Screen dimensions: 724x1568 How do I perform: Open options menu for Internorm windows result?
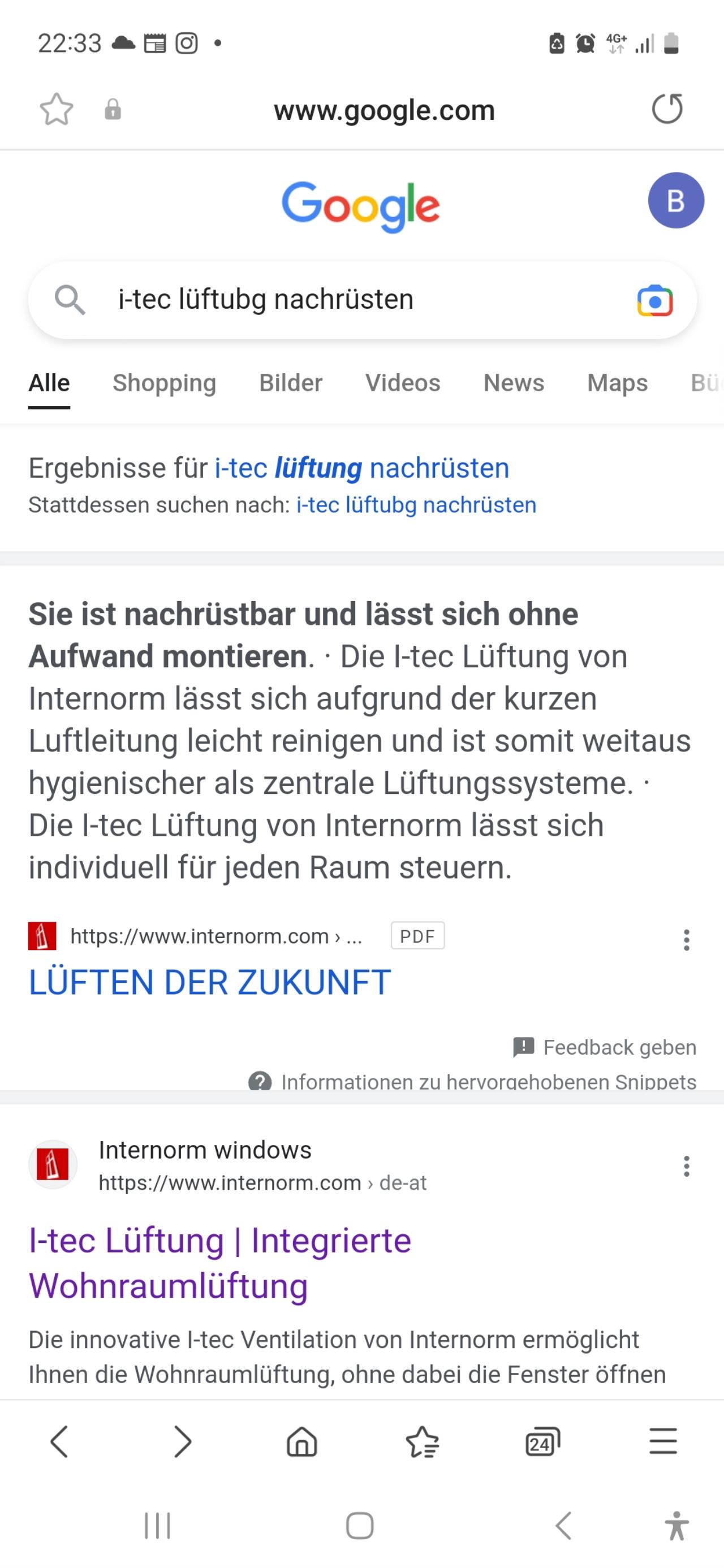[x=686, y=1167]
